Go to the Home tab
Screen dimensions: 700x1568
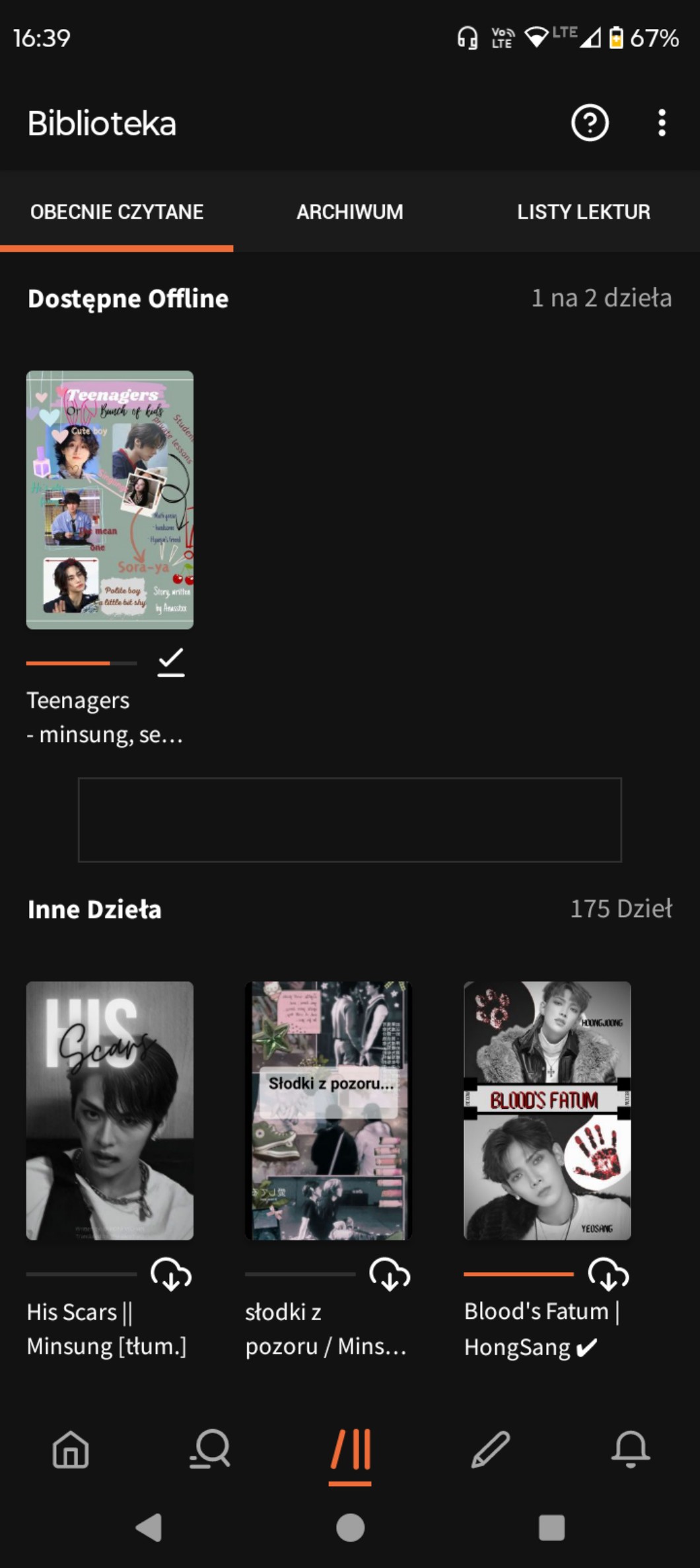pos(71,1450)
